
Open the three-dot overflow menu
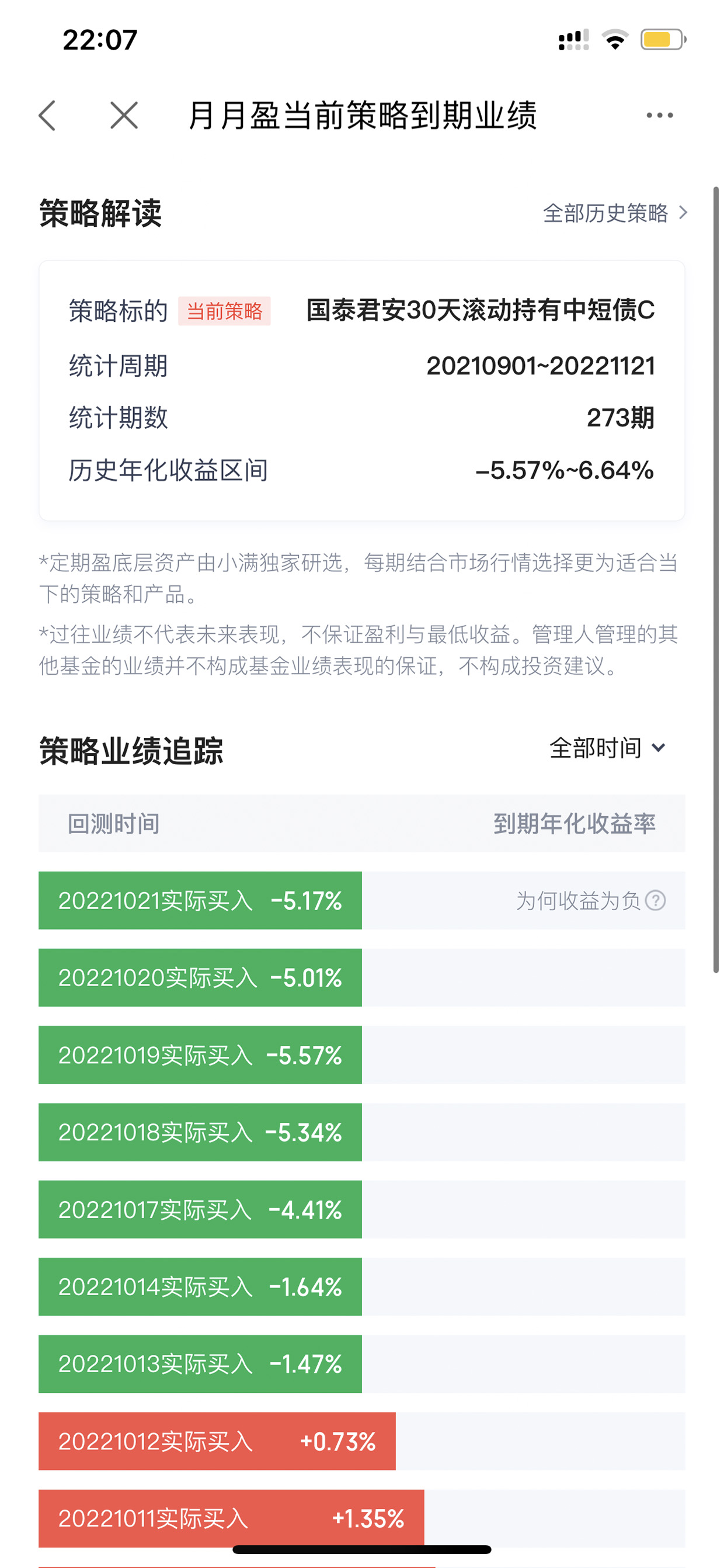pyautogui.click(x=660, y=115)
